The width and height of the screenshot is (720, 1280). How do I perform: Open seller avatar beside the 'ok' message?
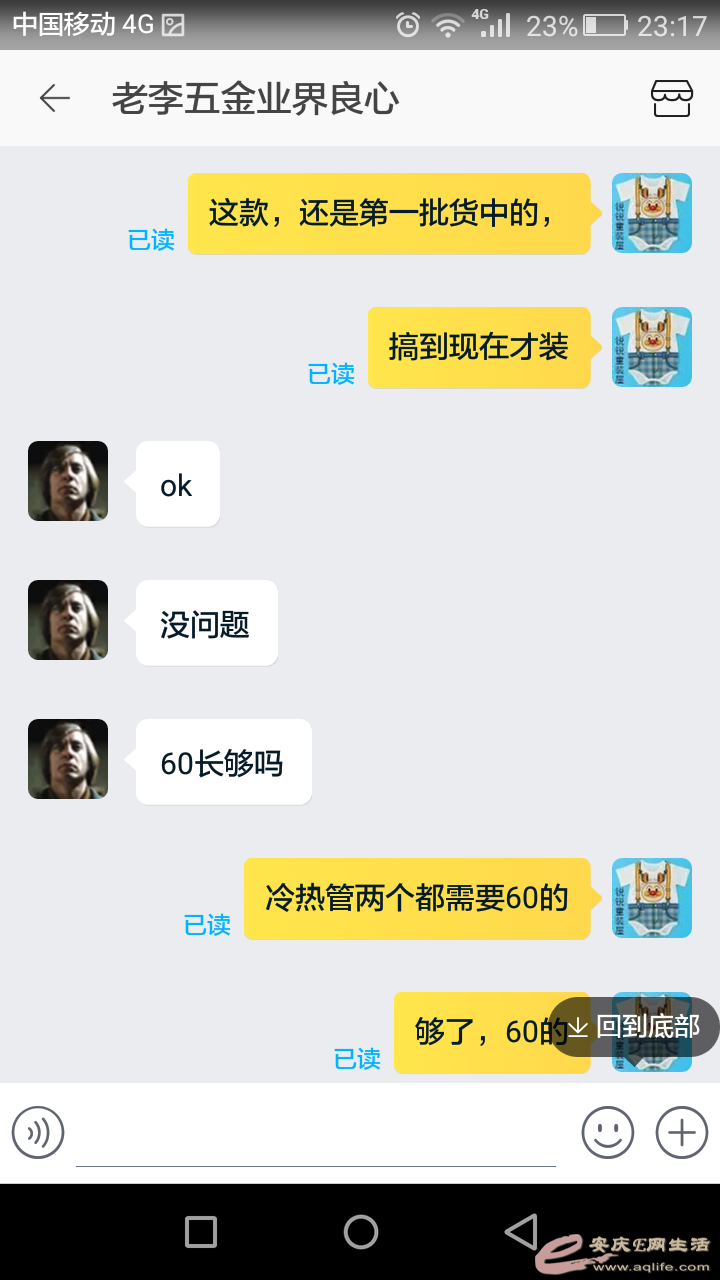(x=68, y=481)
